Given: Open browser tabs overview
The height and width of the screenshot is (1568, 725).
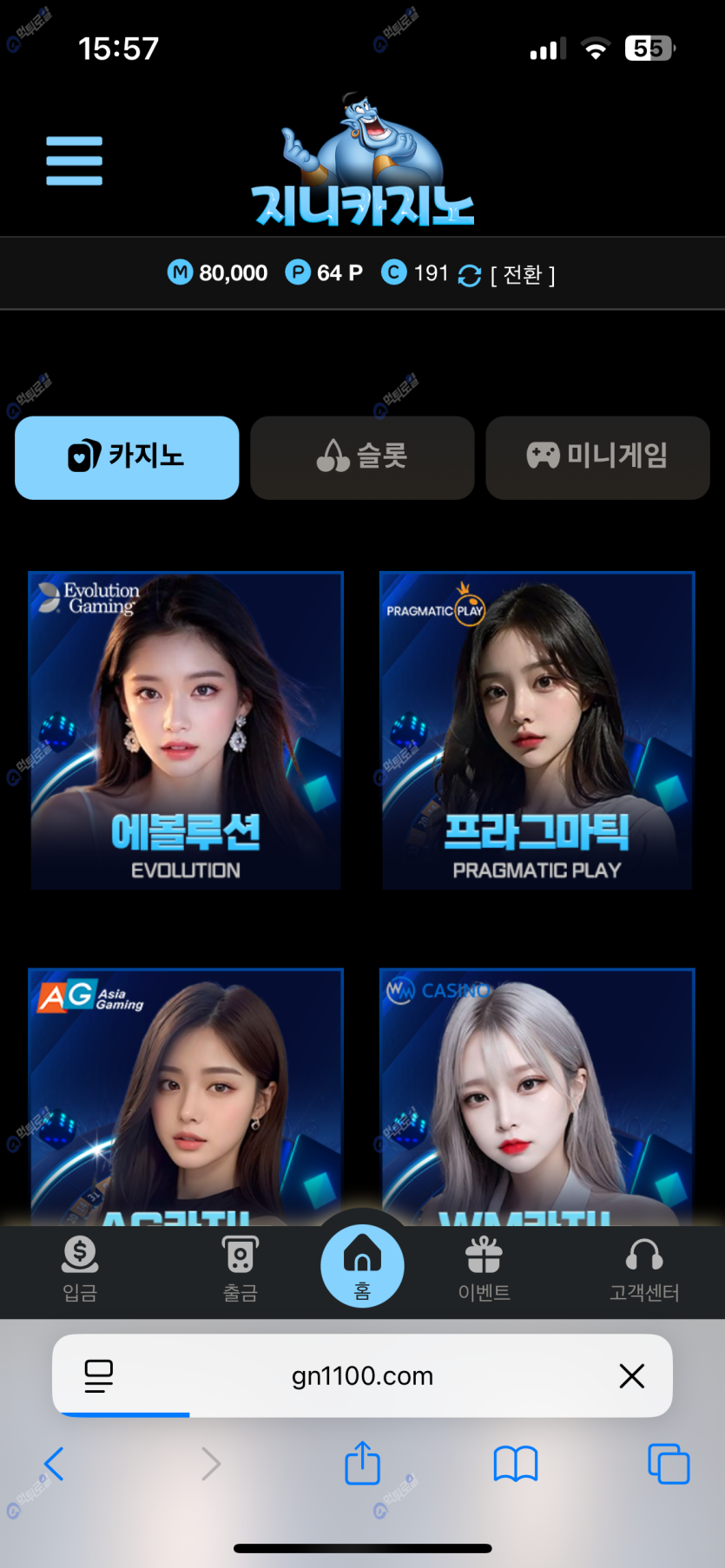Looking at the screenshot, I should 668,1464.
